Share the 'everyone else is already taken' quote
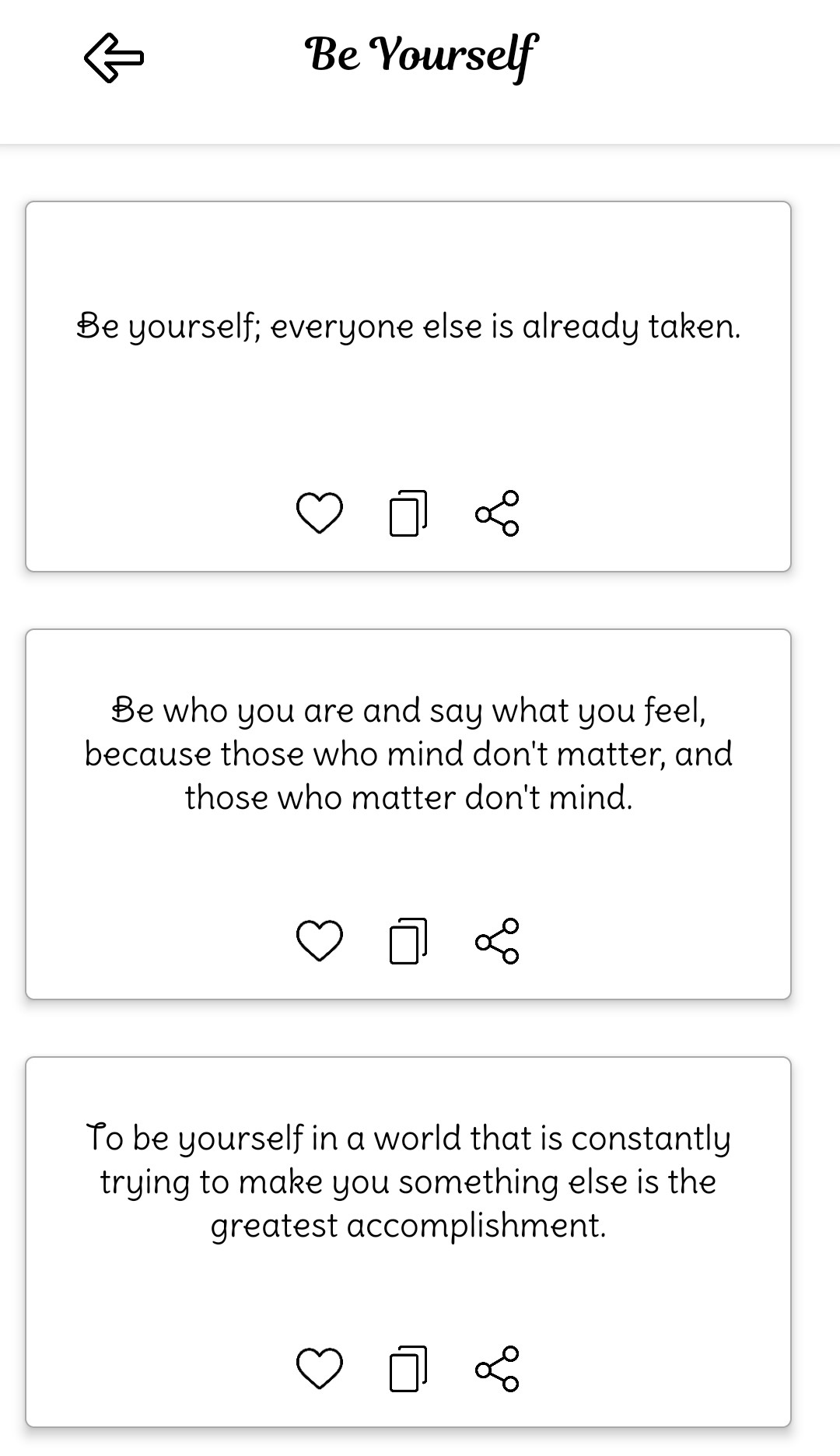Screen dimensions: 840x1456 click(497, 513)
